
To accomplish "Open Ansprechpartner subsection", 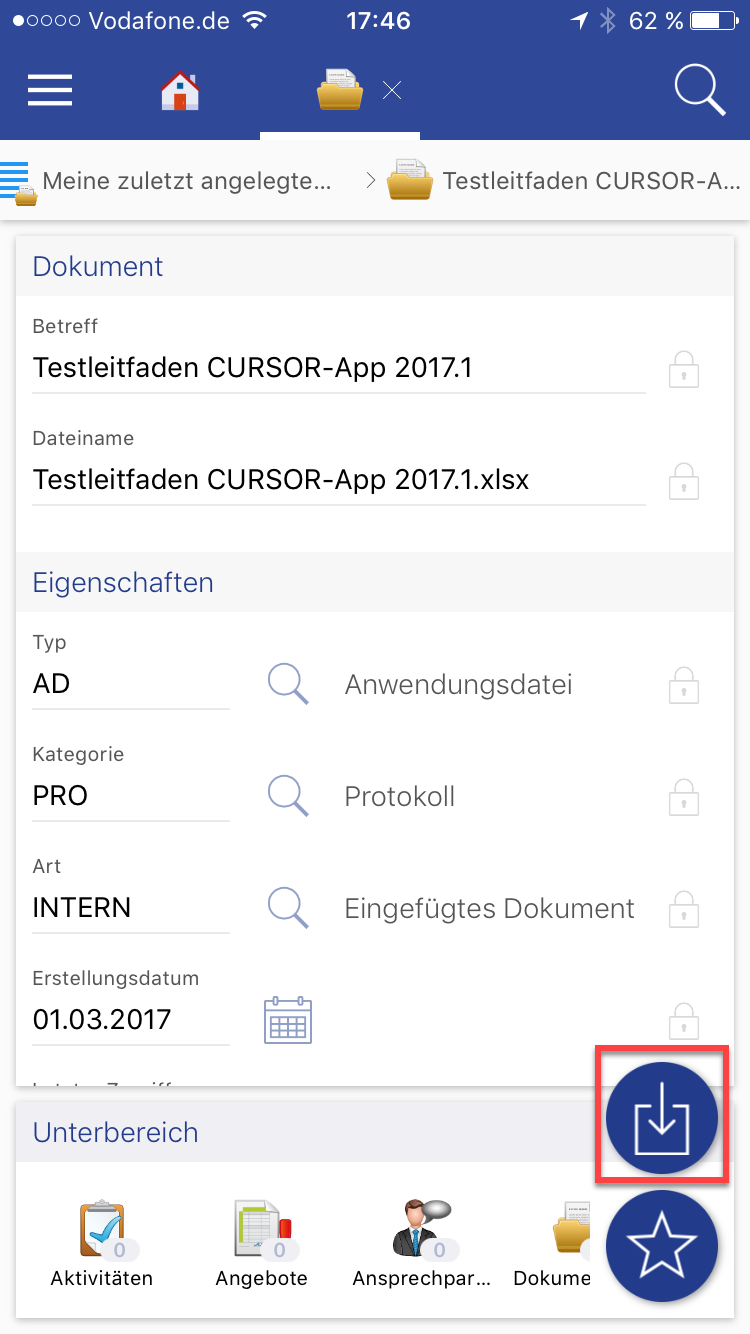I will pos(422,1245).
